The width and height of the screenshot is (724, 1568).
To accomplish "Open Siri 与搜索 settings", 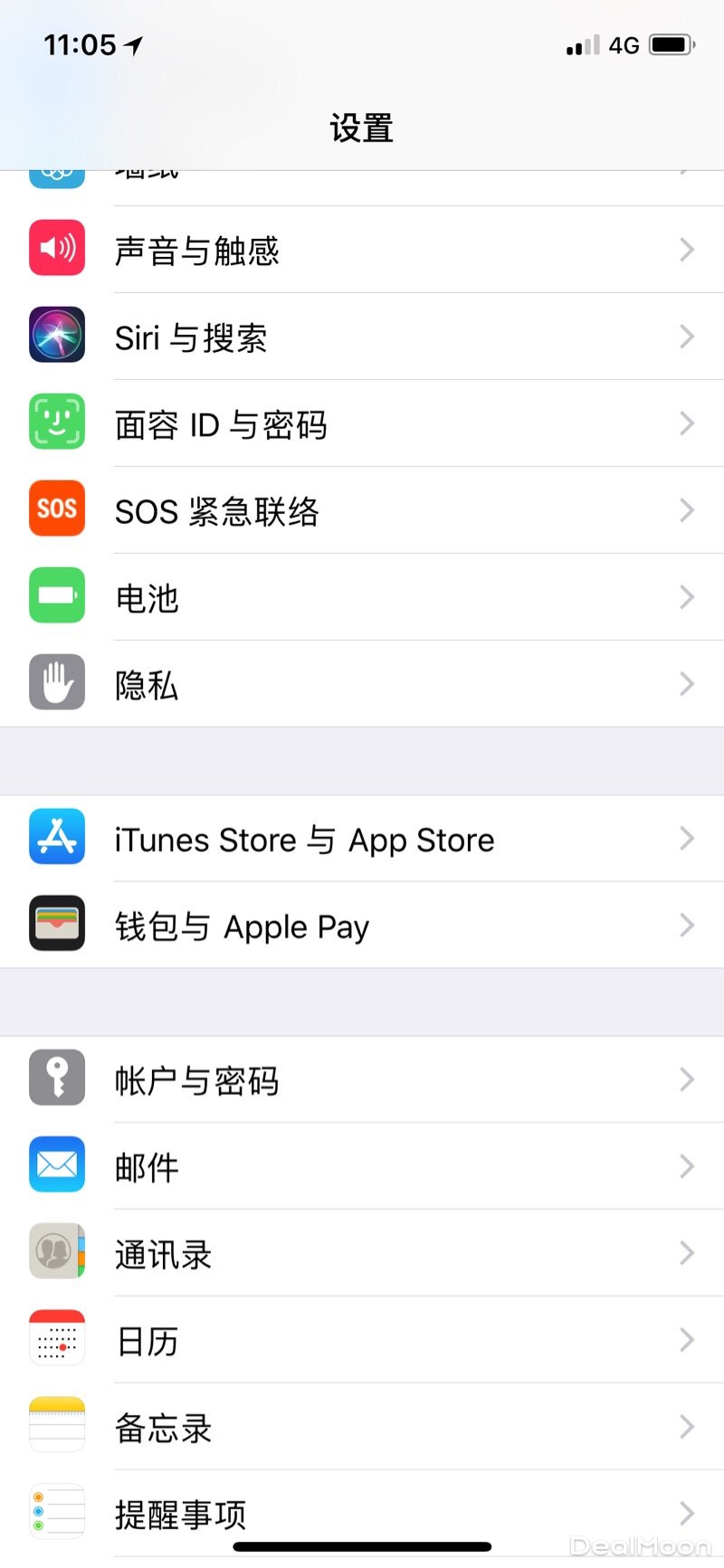I will (362, 337).
